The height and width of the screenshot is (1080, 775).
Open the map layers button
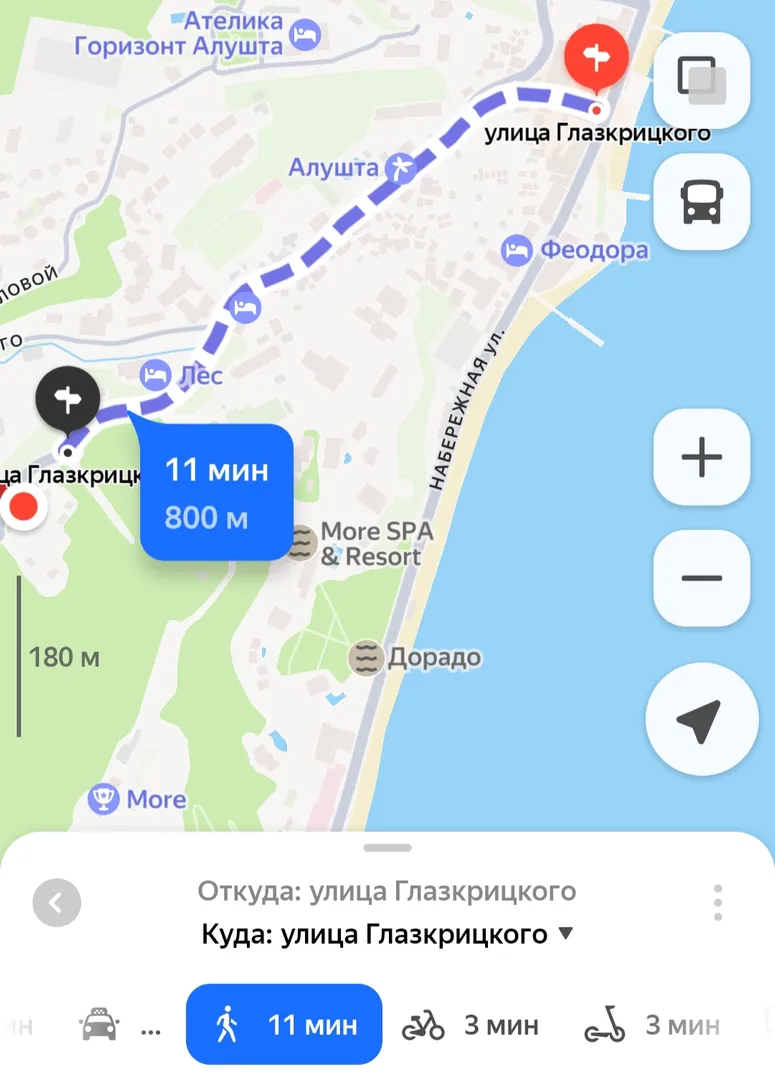pos(701,81)
